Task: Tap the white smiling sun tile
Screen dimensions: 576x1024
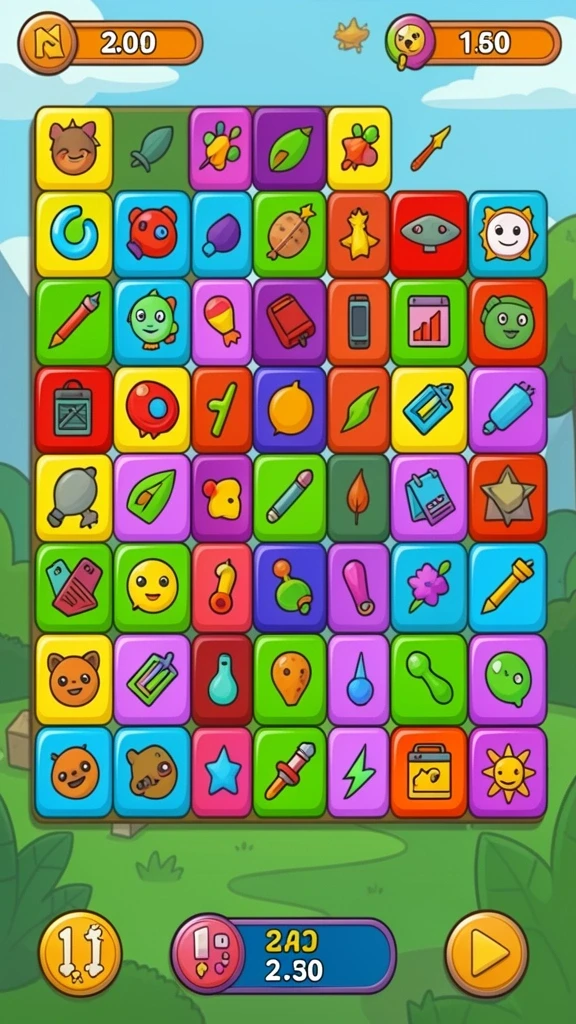Action: [507, 234]
